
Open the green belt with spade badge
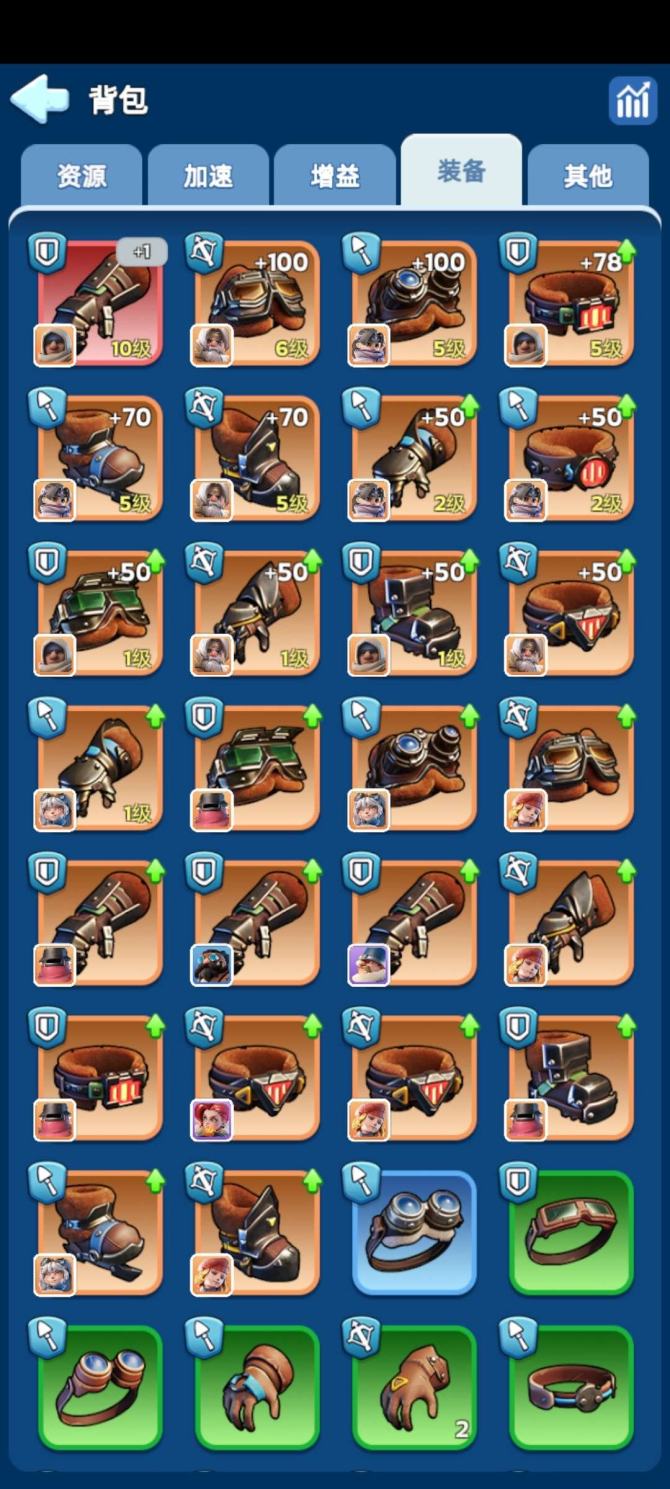point(571,1388)
